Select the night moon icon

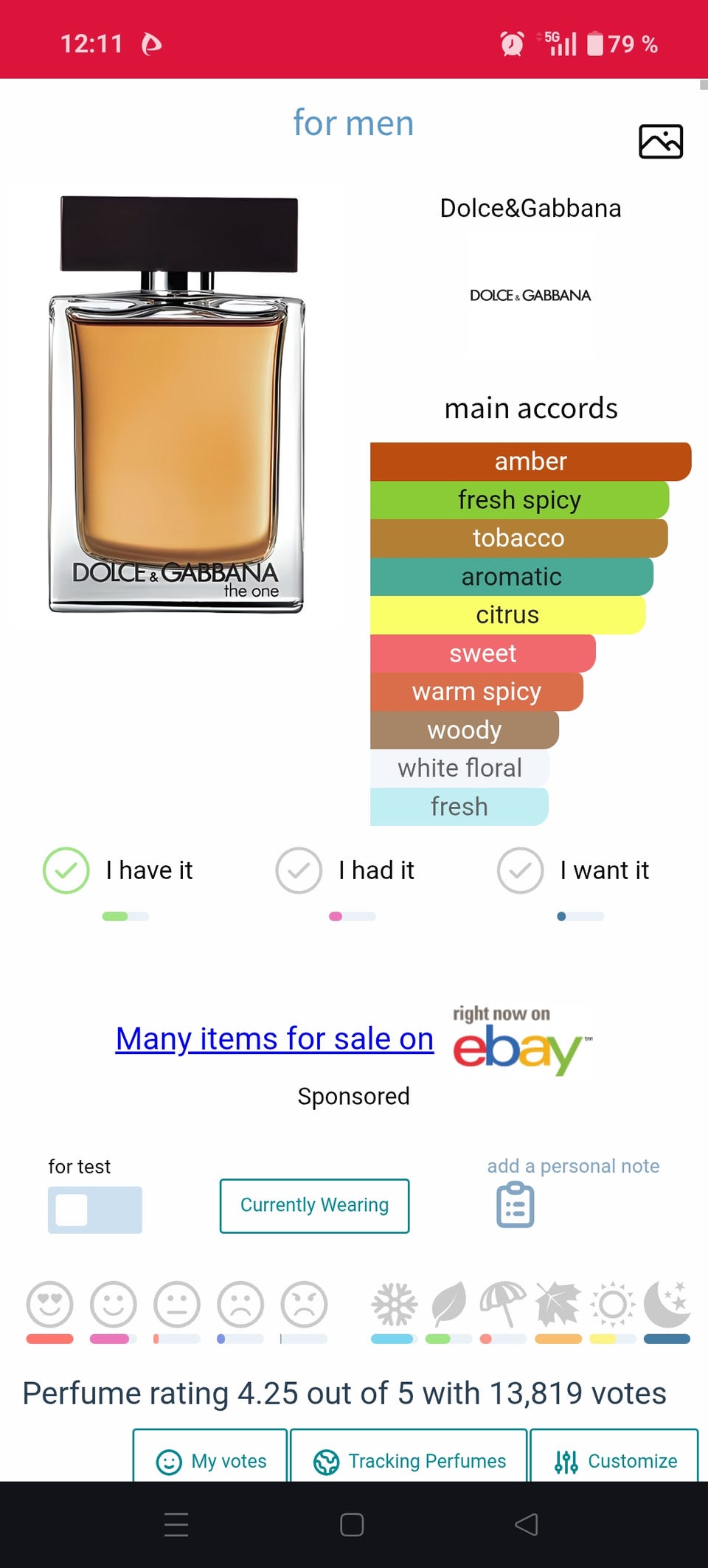(667, 1304)
